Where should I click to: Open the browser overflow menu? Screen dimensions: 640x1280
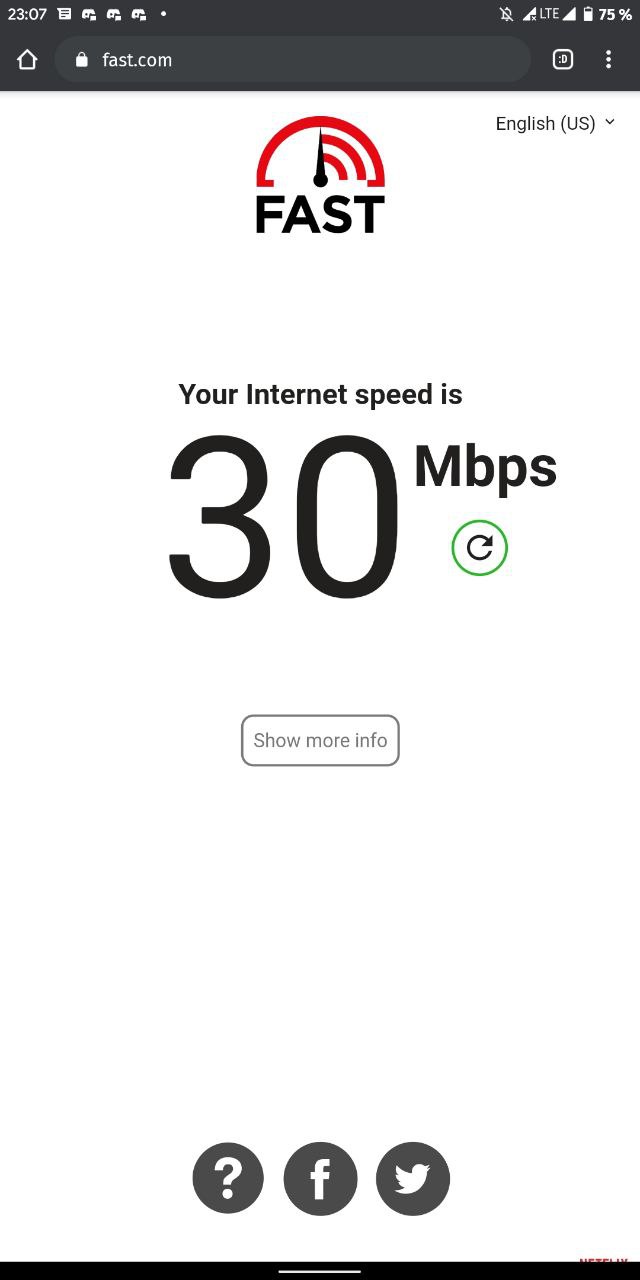[608, 60]
